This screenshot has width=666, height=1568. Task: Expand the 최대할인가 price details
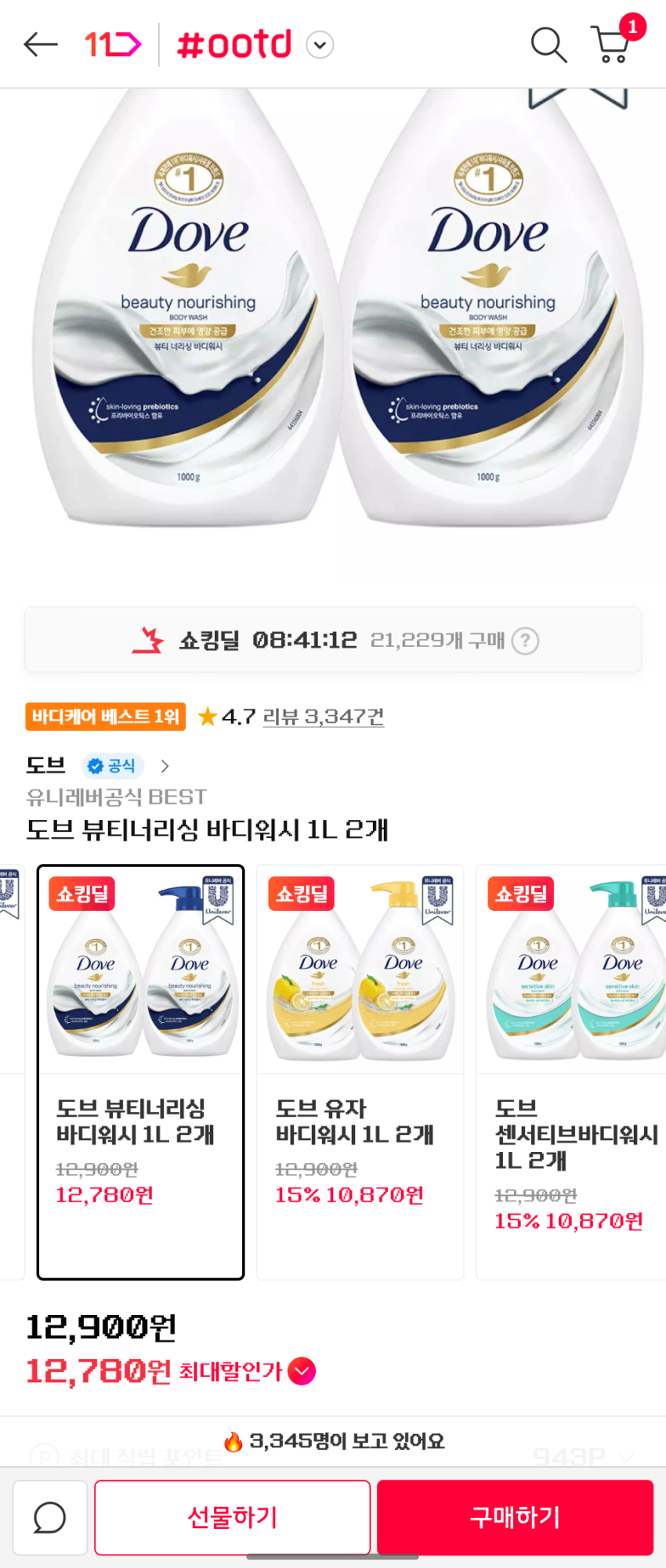pos(302,1371)
